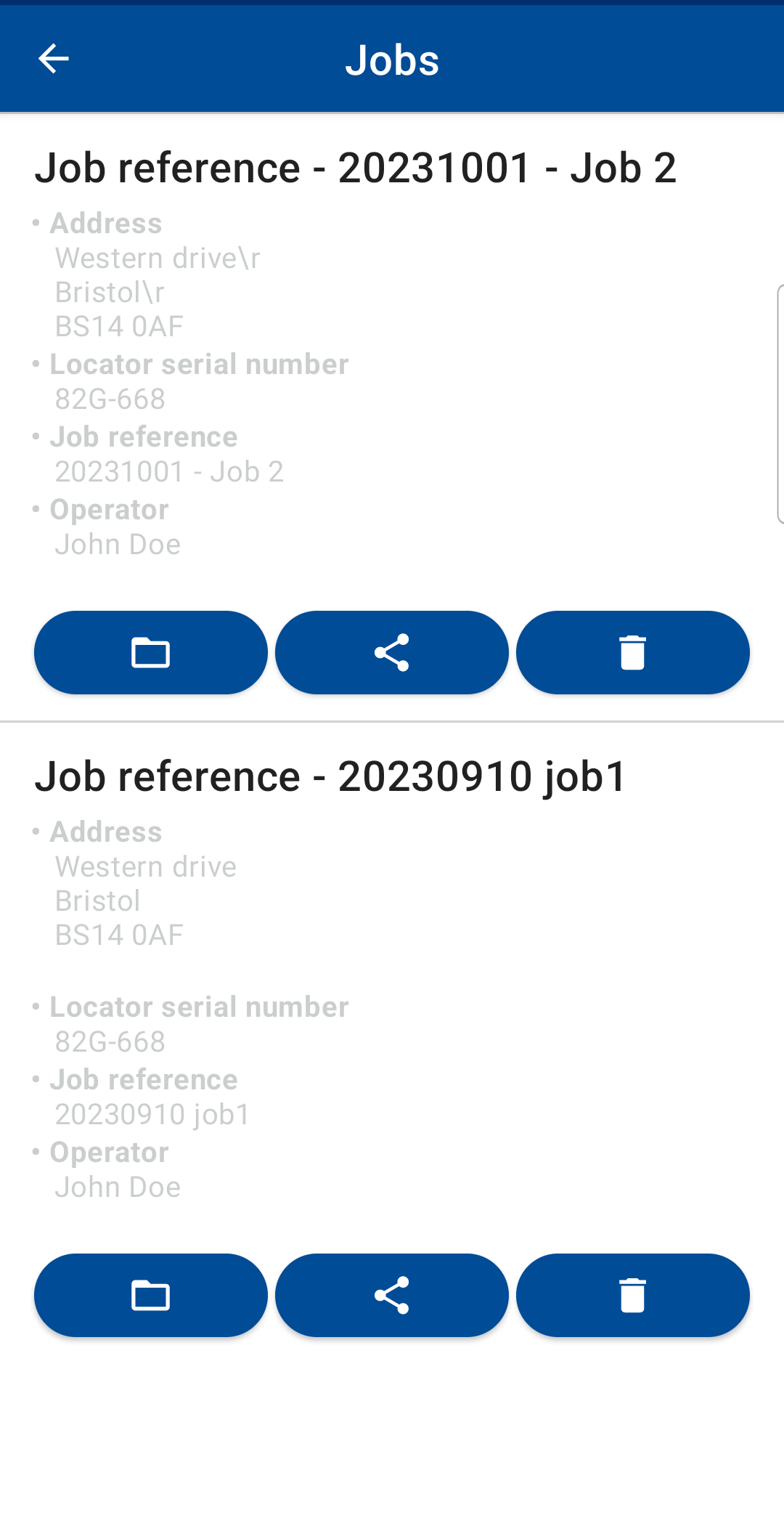Screen dimensions: 784x1523
Task: Select operator John Doe on second job
Action: [117, 1187]
